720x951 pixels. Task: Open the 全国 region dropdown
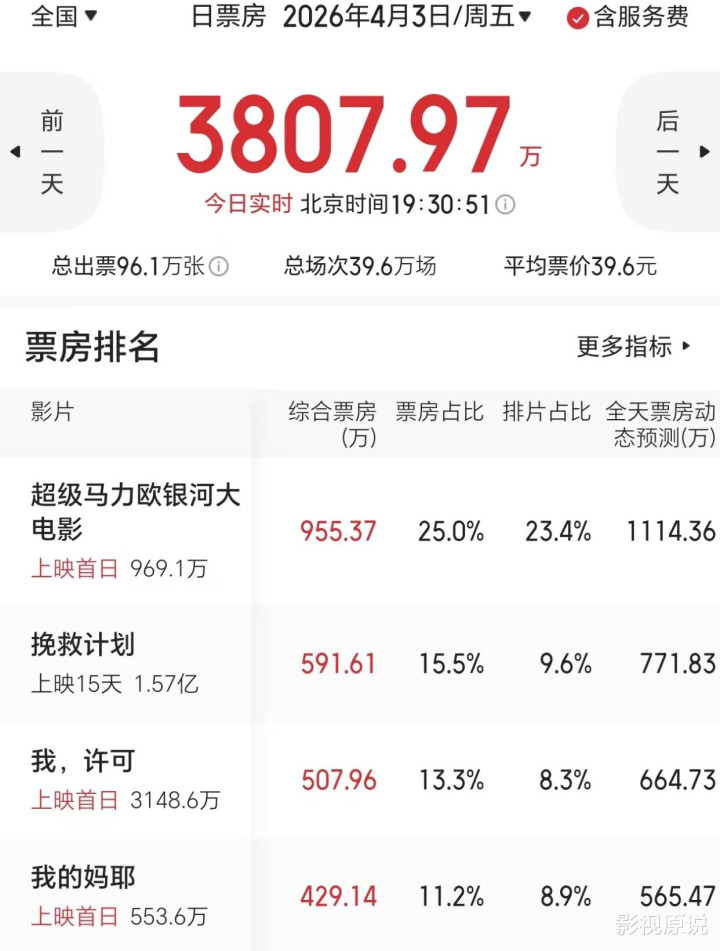(64, 16)
